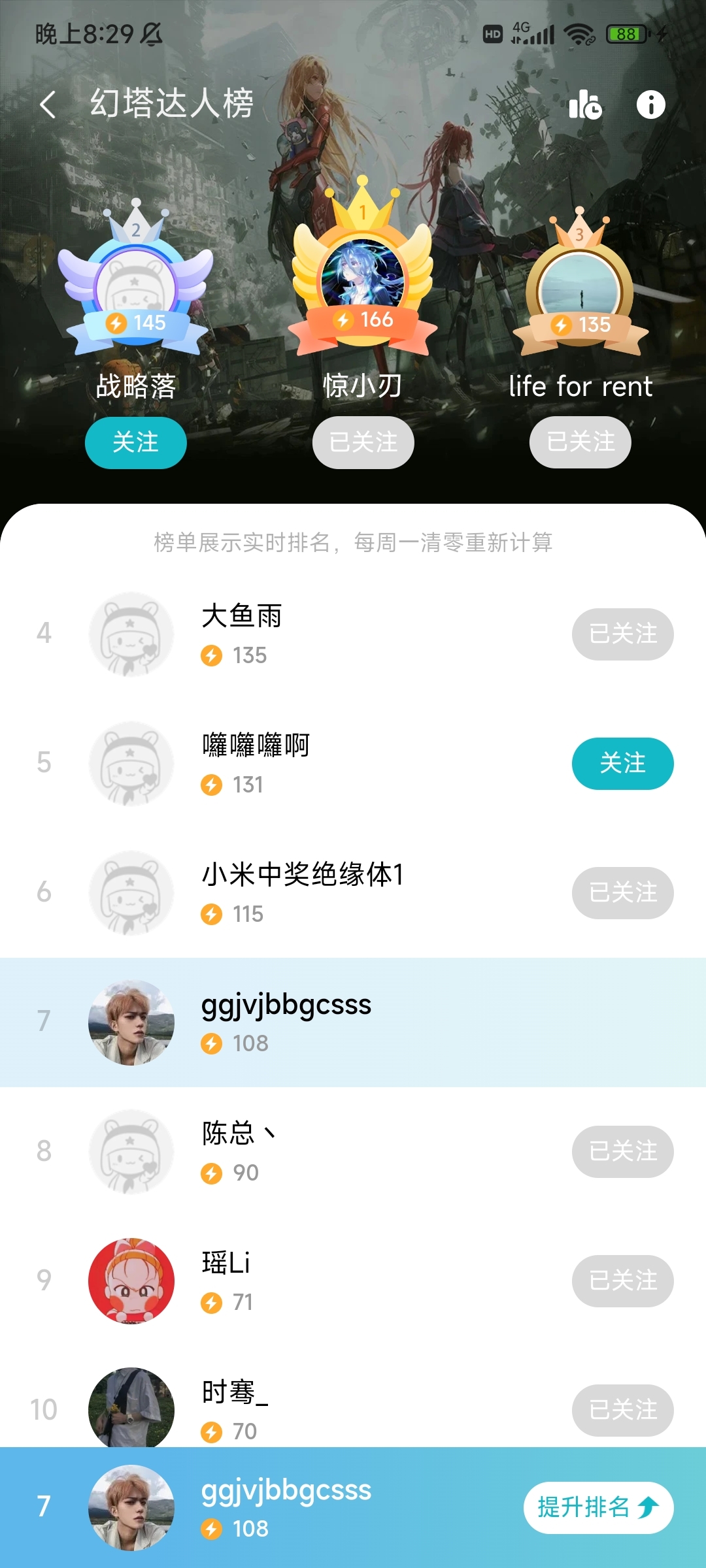
Task: Tap 提升排名 to boost your ranking
Action: coord(597,1507)
